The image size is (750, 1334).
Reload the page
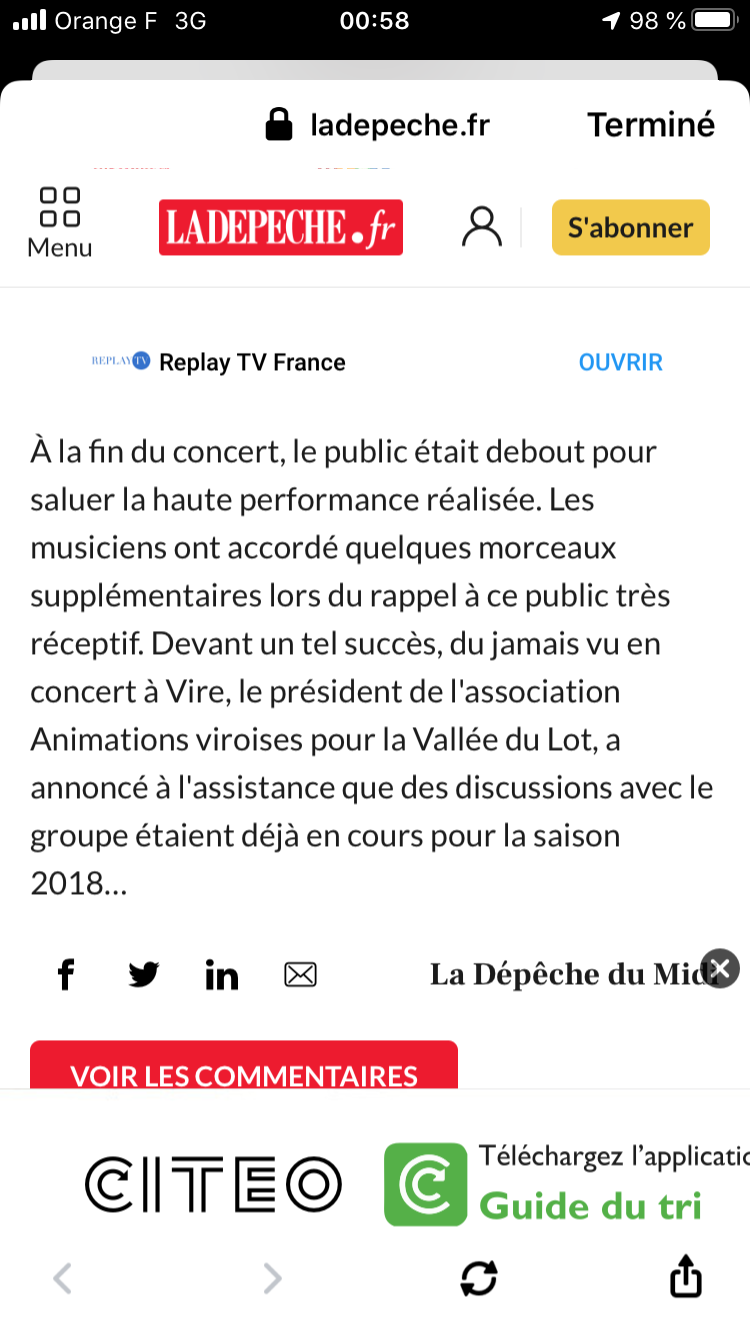(479, 1278)
